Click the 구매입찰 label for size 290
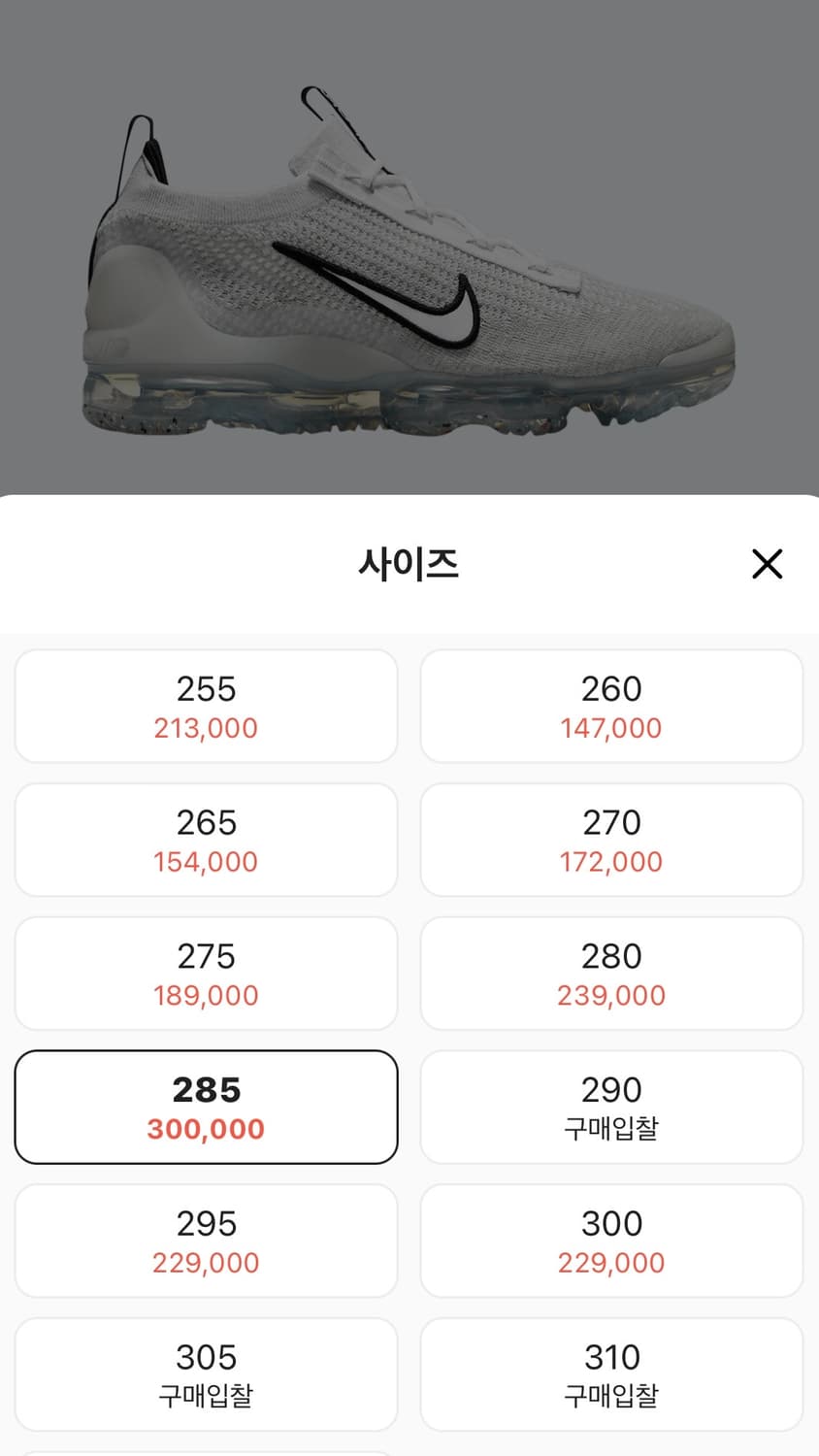 [611, 1129]
